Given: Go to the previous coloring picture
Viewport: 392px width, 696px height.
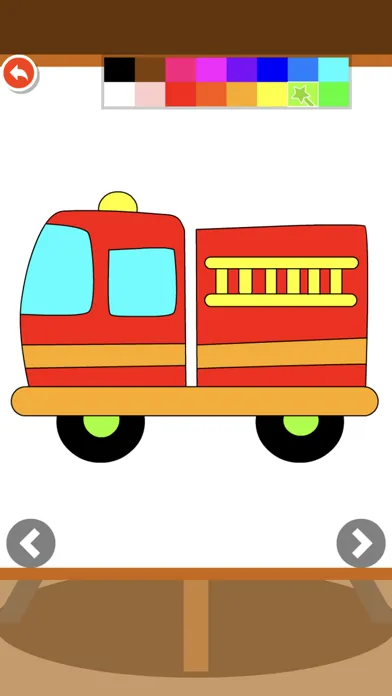Looking at the screenshot, I should (31, 543).
